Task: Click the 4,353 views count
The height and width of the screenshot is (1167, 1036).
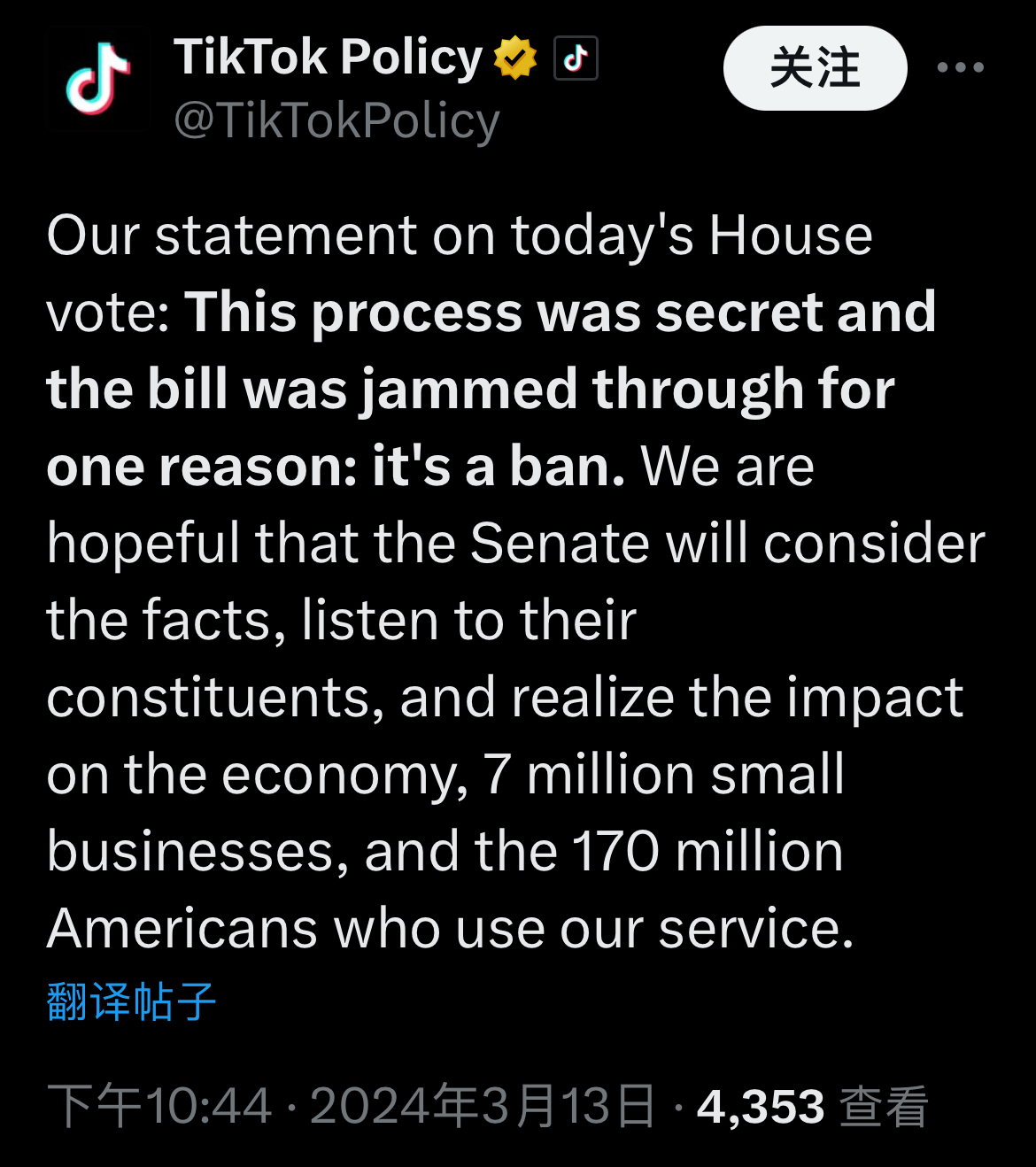Action: (760, 1105)
